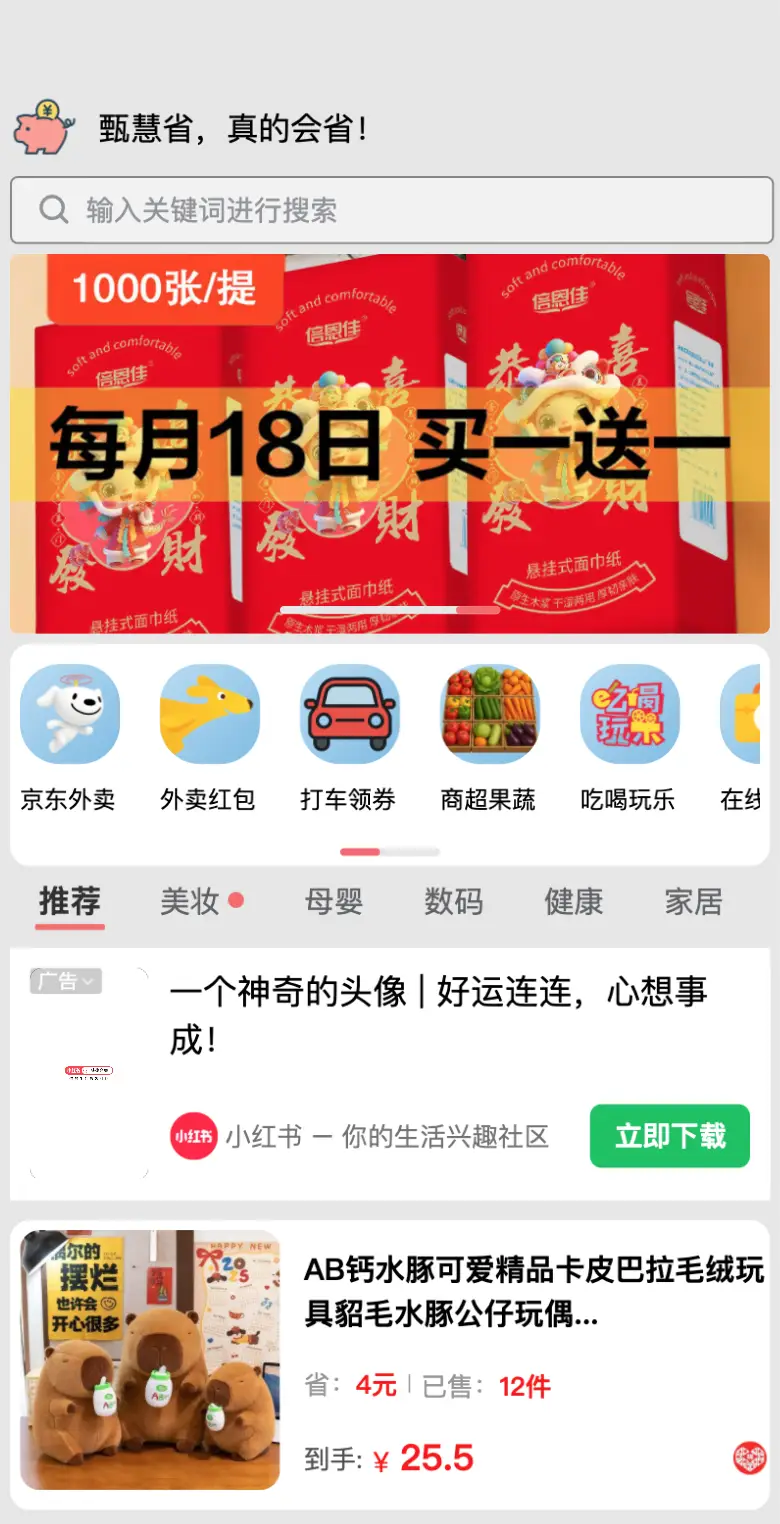Expand the 广告 label dropdown

(66, 981)
